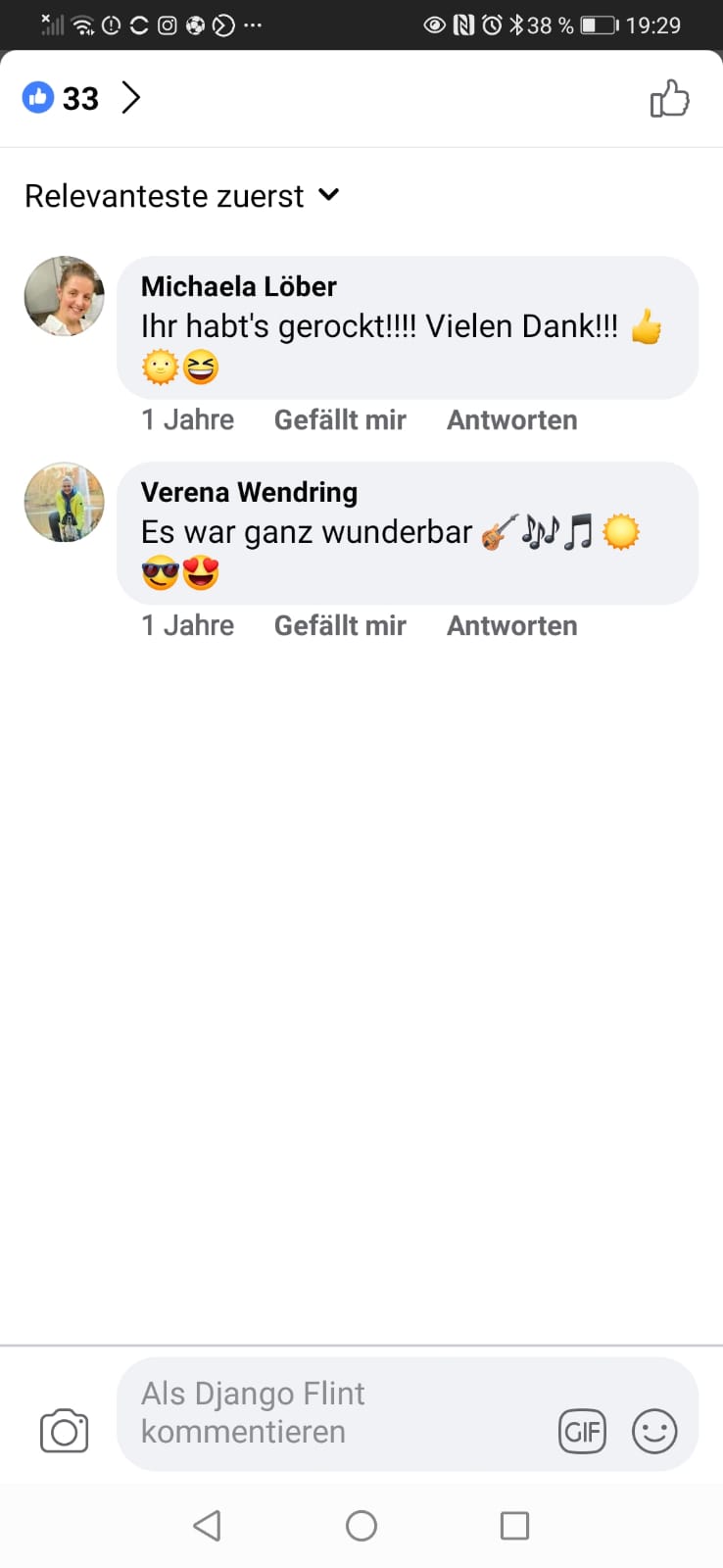723x1568 pixels.
Task: Tap "Antworten" under Verena Wendring's comment
Action: pos(511,626)
